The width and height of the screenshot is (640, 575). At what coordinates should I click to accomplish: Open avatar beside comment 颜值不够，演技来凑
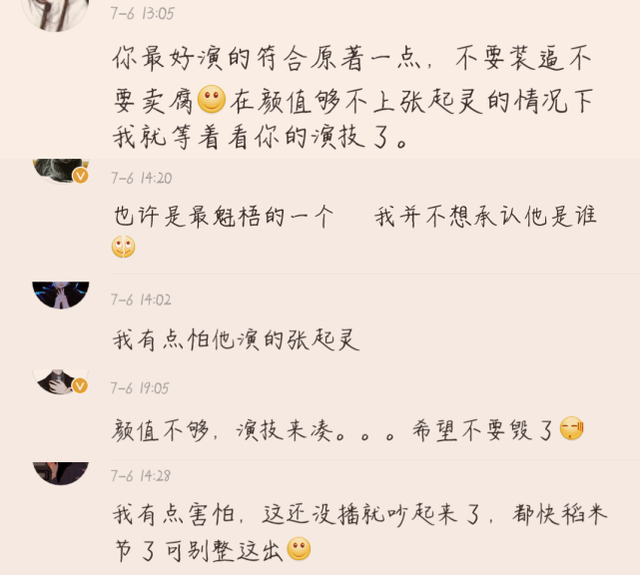[x=60, y=381]
